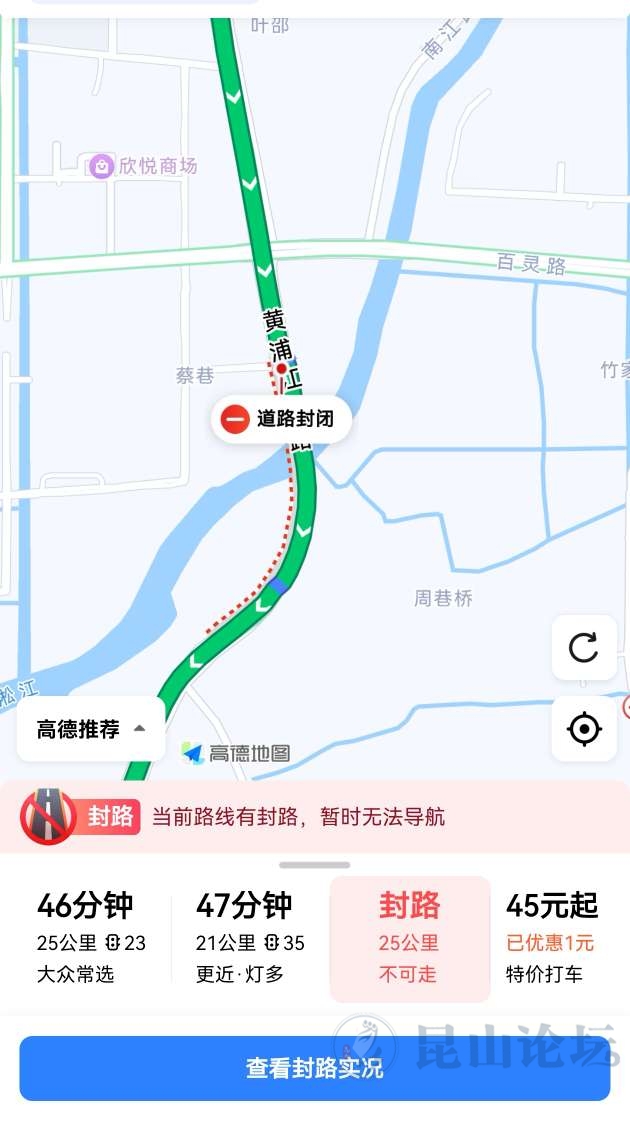The width and height of the screenshot is (630, 1121).
Task: Choose the 47分钟 更近·灯多 route
Action: tap(250, 938)
